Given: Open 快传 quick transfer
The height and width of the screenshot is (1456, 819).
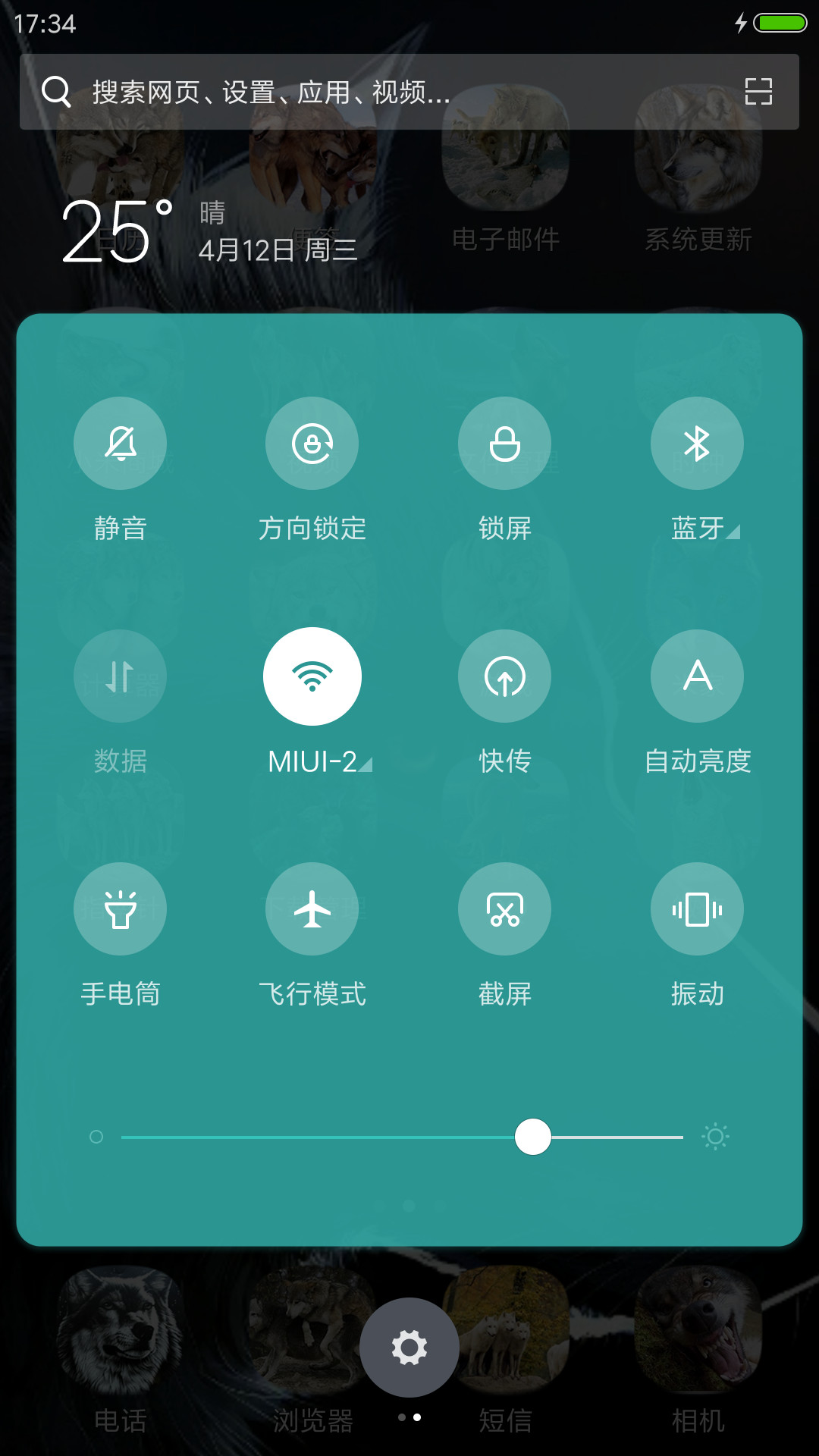Looking at the screenshot, I should (x=505, y=676).
